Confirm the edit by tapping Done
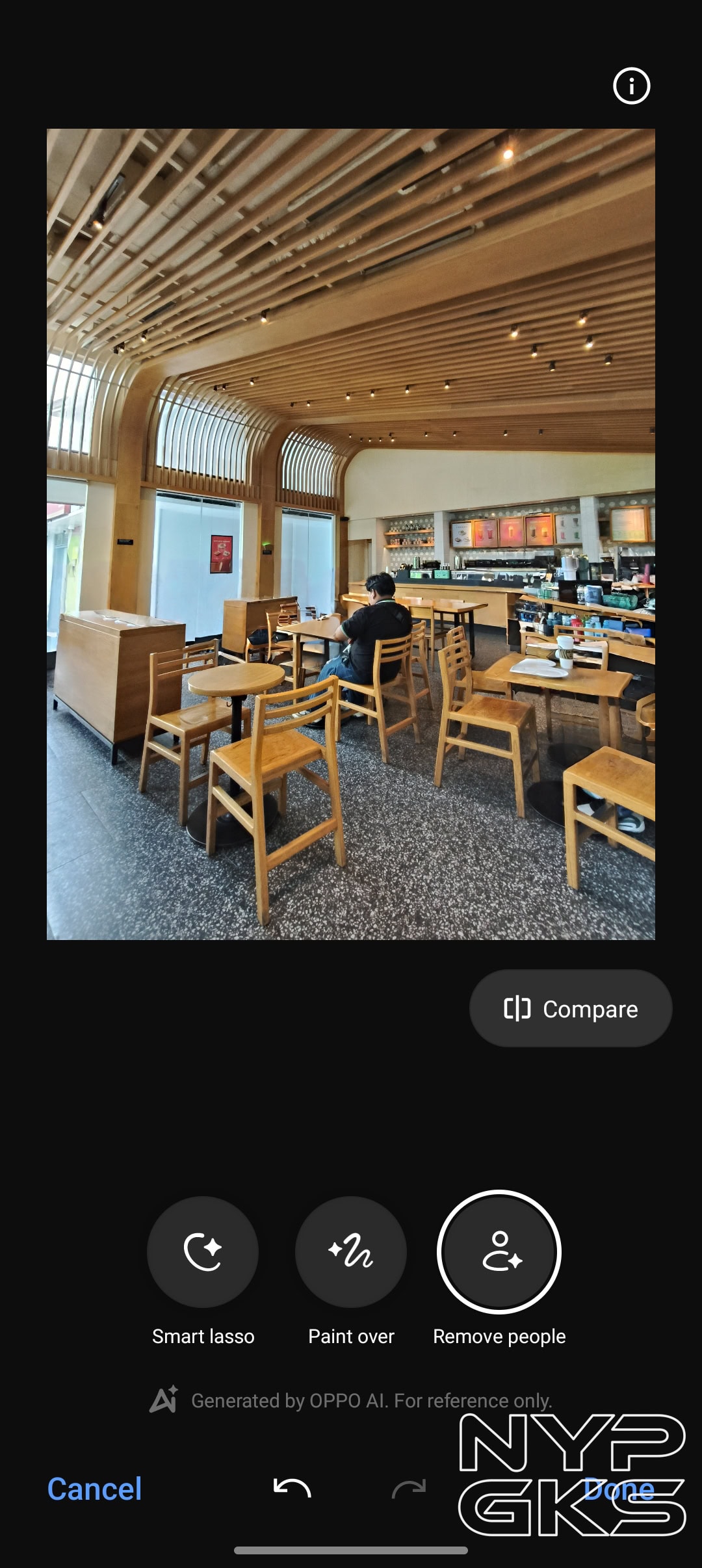This screenshot has height=1568, width=702. point(619,1489)
